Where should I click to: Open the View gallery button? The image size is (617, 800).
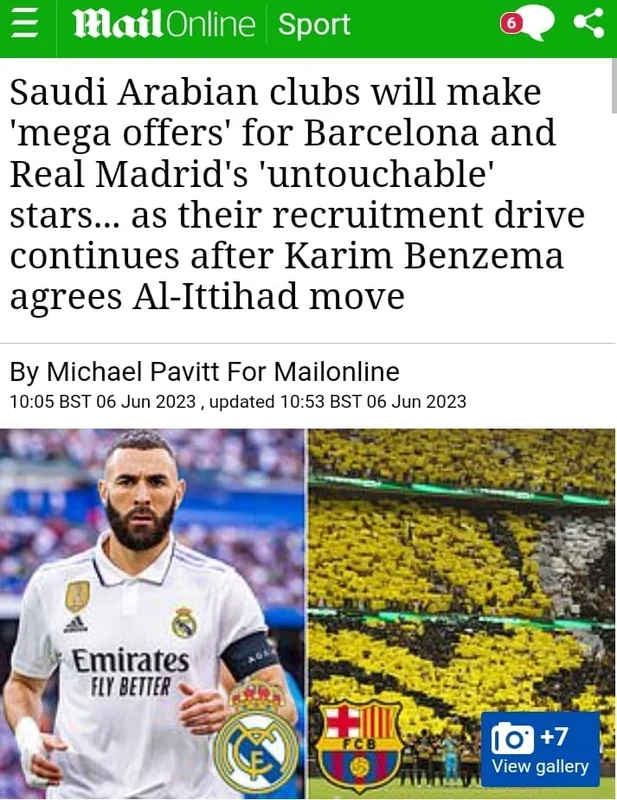pos(540,750)
